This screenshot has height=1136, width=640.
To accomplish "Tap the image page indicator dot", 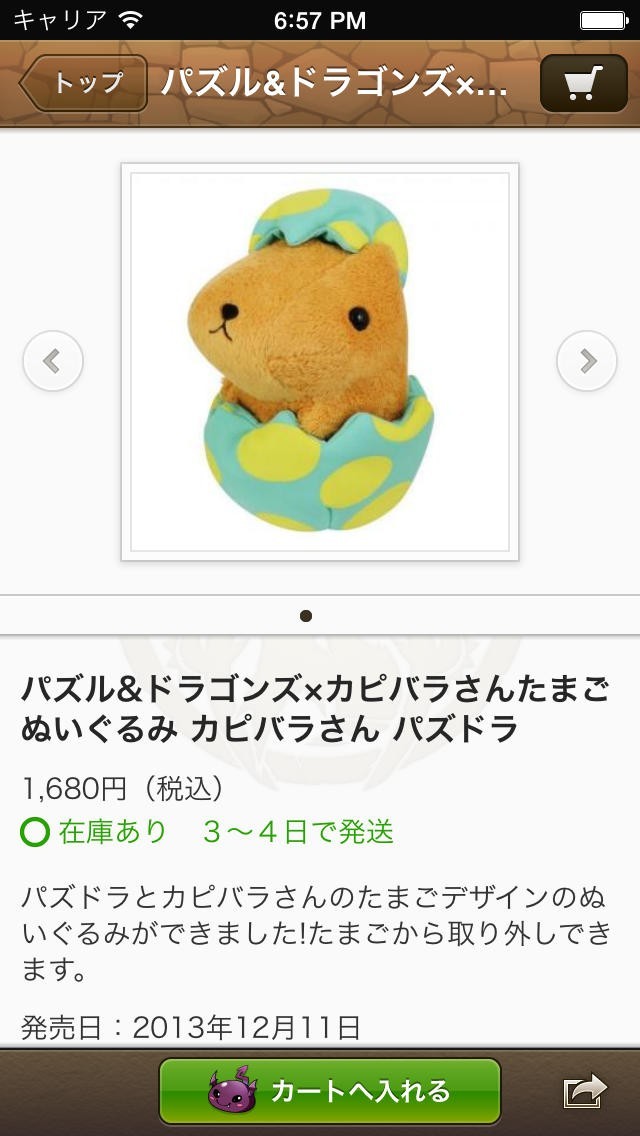I will pyautogui.click(x=306, y=616).
